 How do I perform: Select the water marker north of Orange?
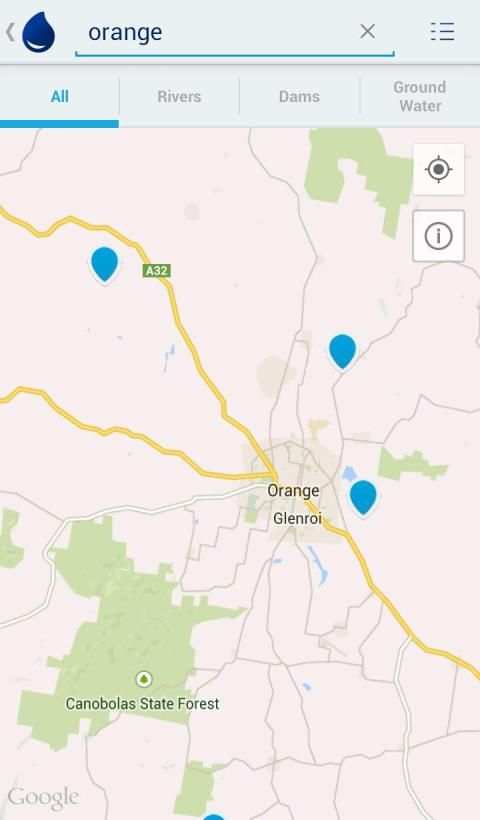tap(343, 352)
